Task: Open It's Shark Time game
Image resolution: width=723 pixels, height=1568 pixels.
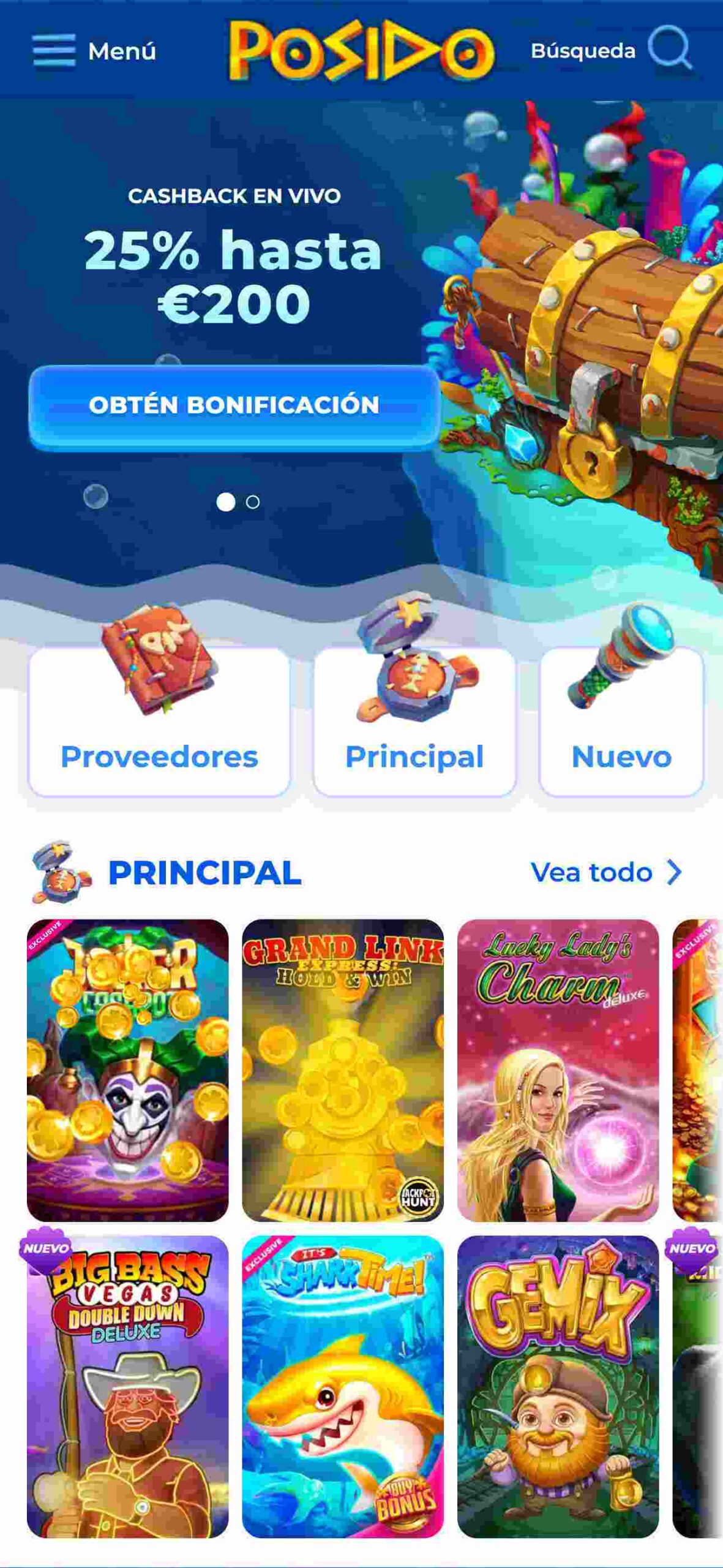Action: pos(343,1386)
